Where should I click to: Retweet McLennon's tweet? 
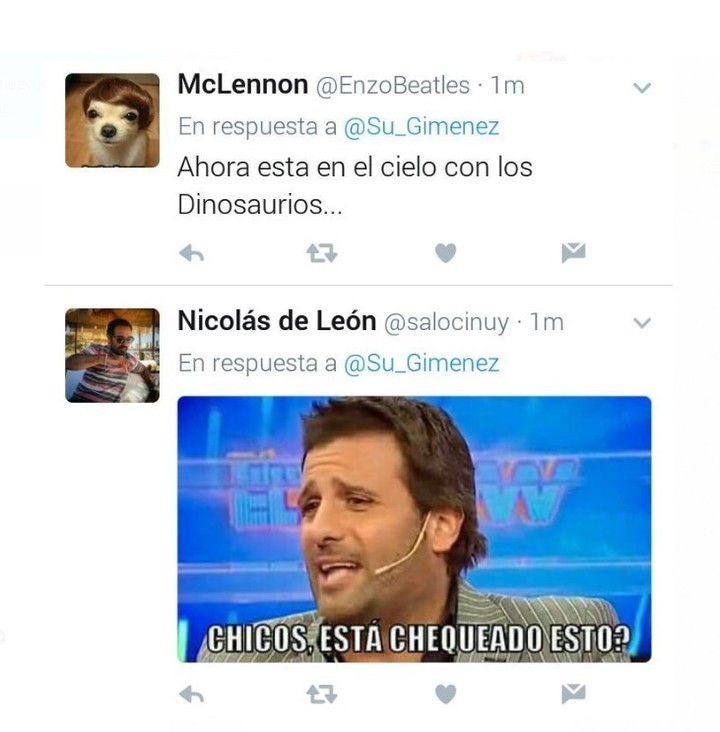tap(321, 254)
